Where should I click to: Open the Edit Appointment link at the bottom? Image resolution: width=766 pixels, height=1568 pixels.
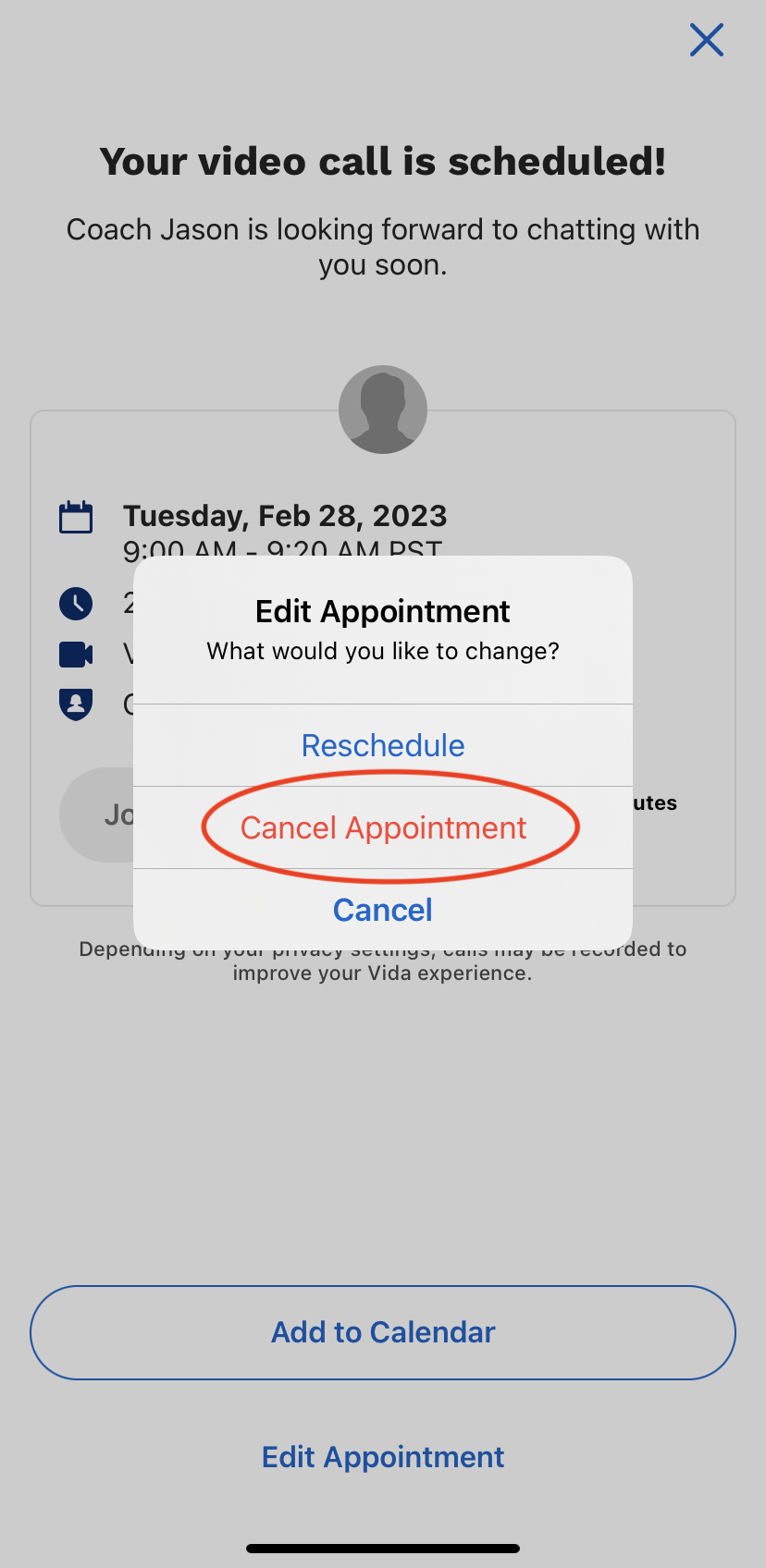pos(383,1457)
